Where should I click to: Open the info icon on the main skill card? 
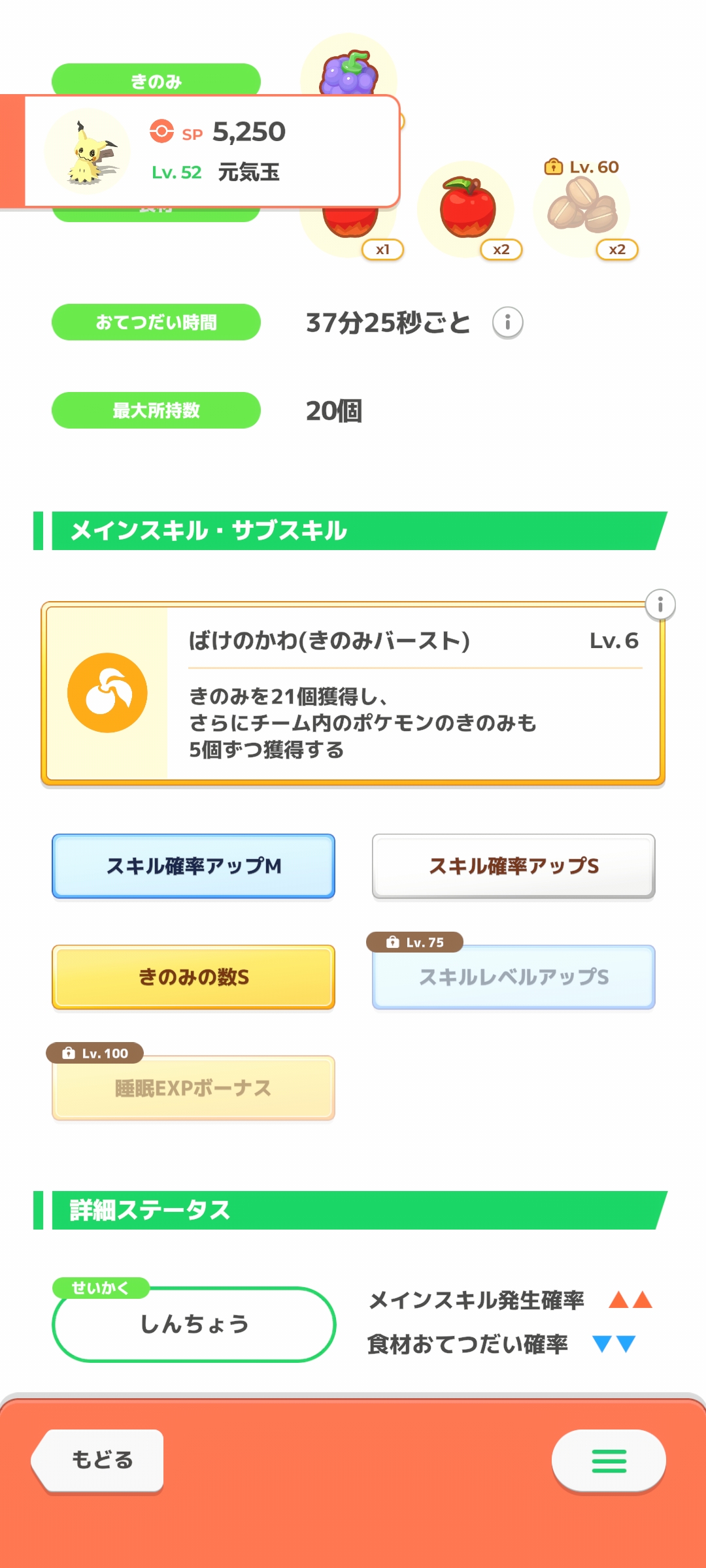[660, 606]
